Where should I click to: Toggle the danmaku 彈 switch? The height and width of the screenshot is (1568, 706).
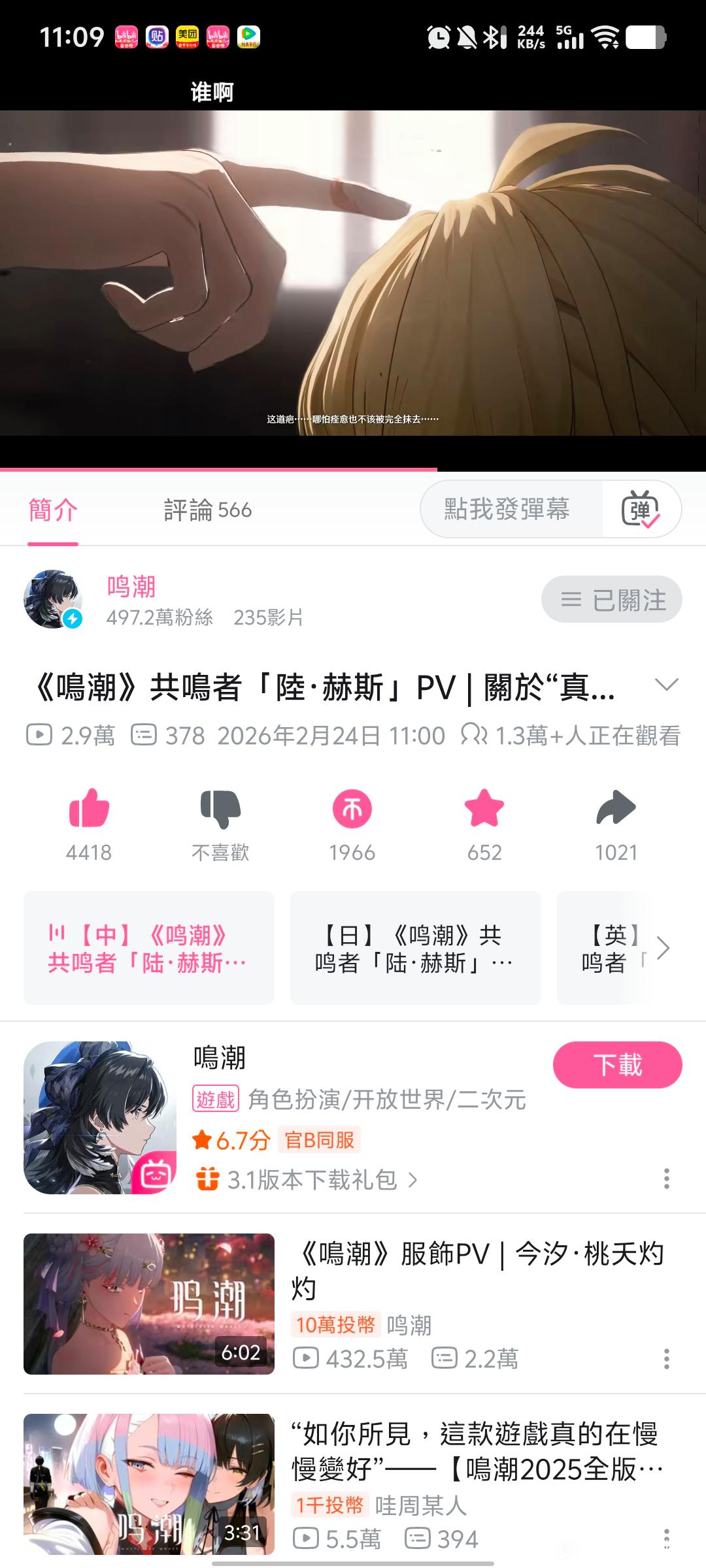coord(641,510)
